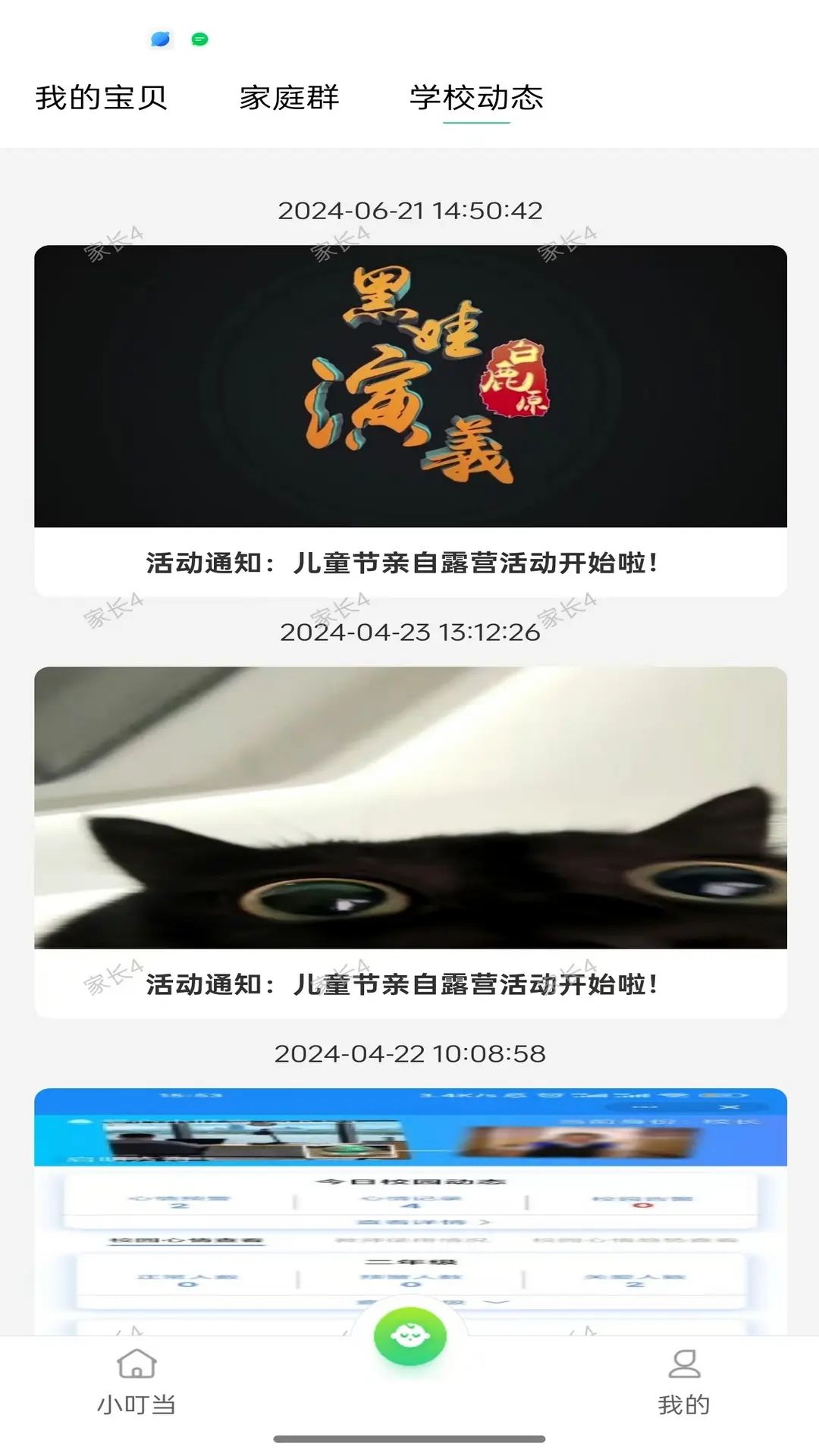This screenshot has width=819, height=1456.
Task: Tap the green baby face center button
Action: click(x=409, y=1336)
